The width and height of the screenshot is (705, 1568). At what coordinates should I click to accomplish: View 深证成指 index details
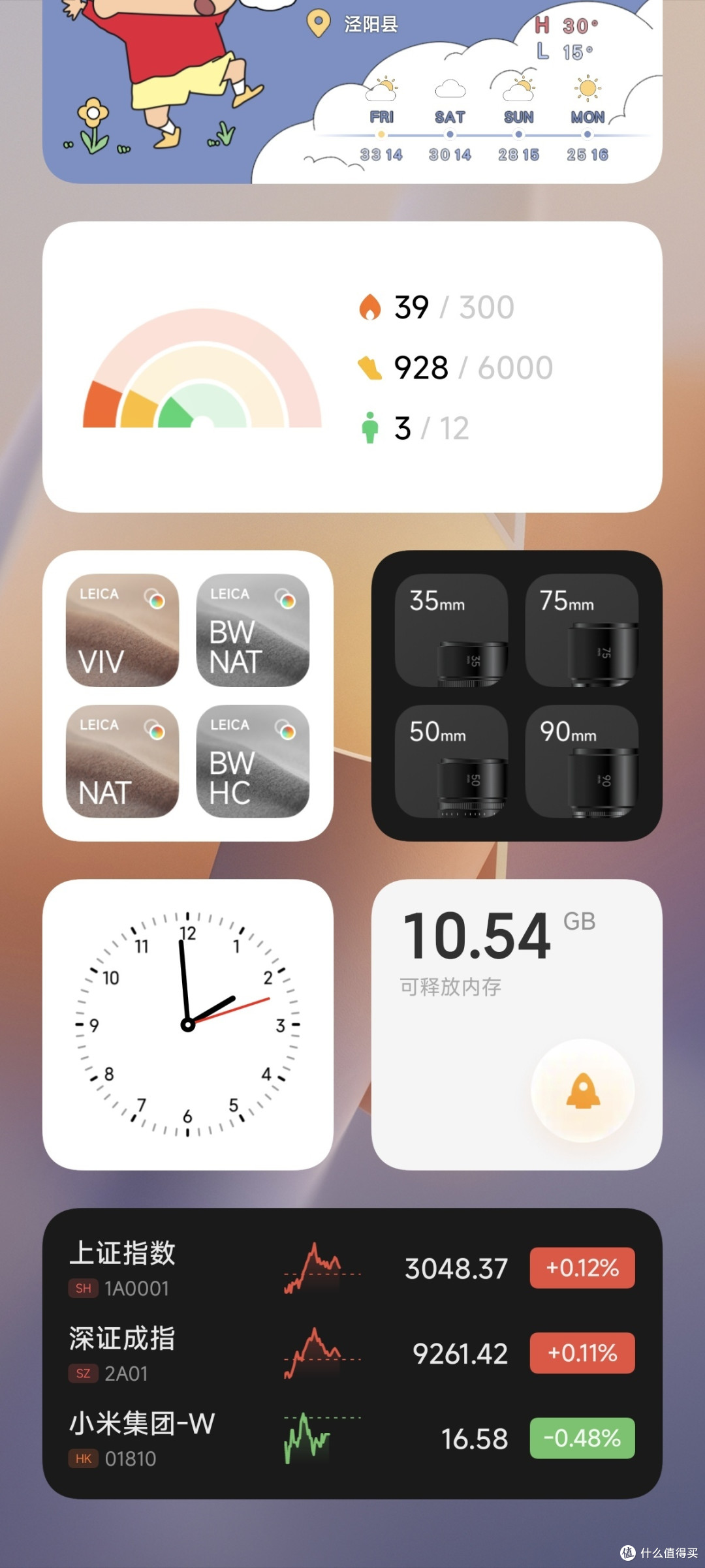click(x=352, y=1353)
